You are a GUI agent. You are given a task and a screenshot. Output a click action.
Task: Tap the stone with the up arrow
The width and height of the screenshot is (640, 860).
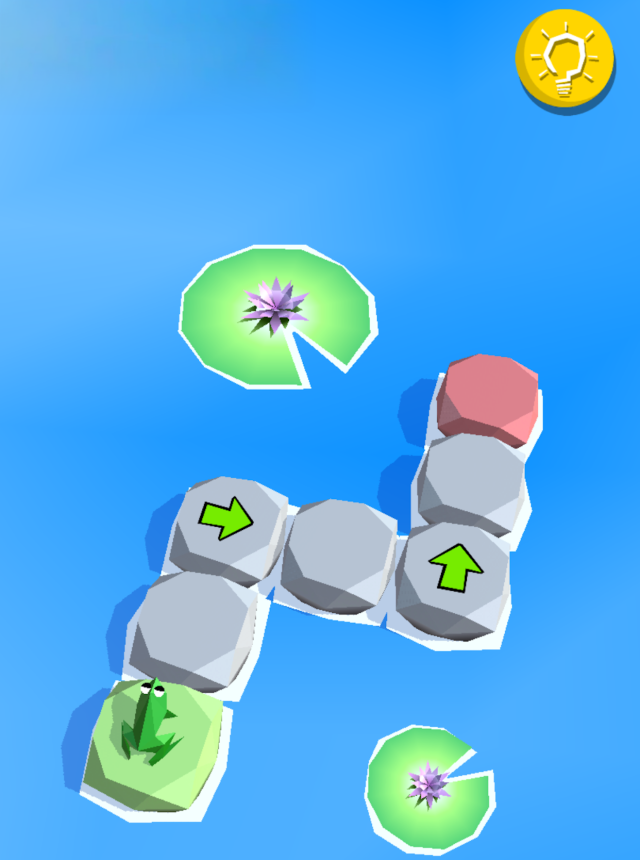click(x=455, y=572)
